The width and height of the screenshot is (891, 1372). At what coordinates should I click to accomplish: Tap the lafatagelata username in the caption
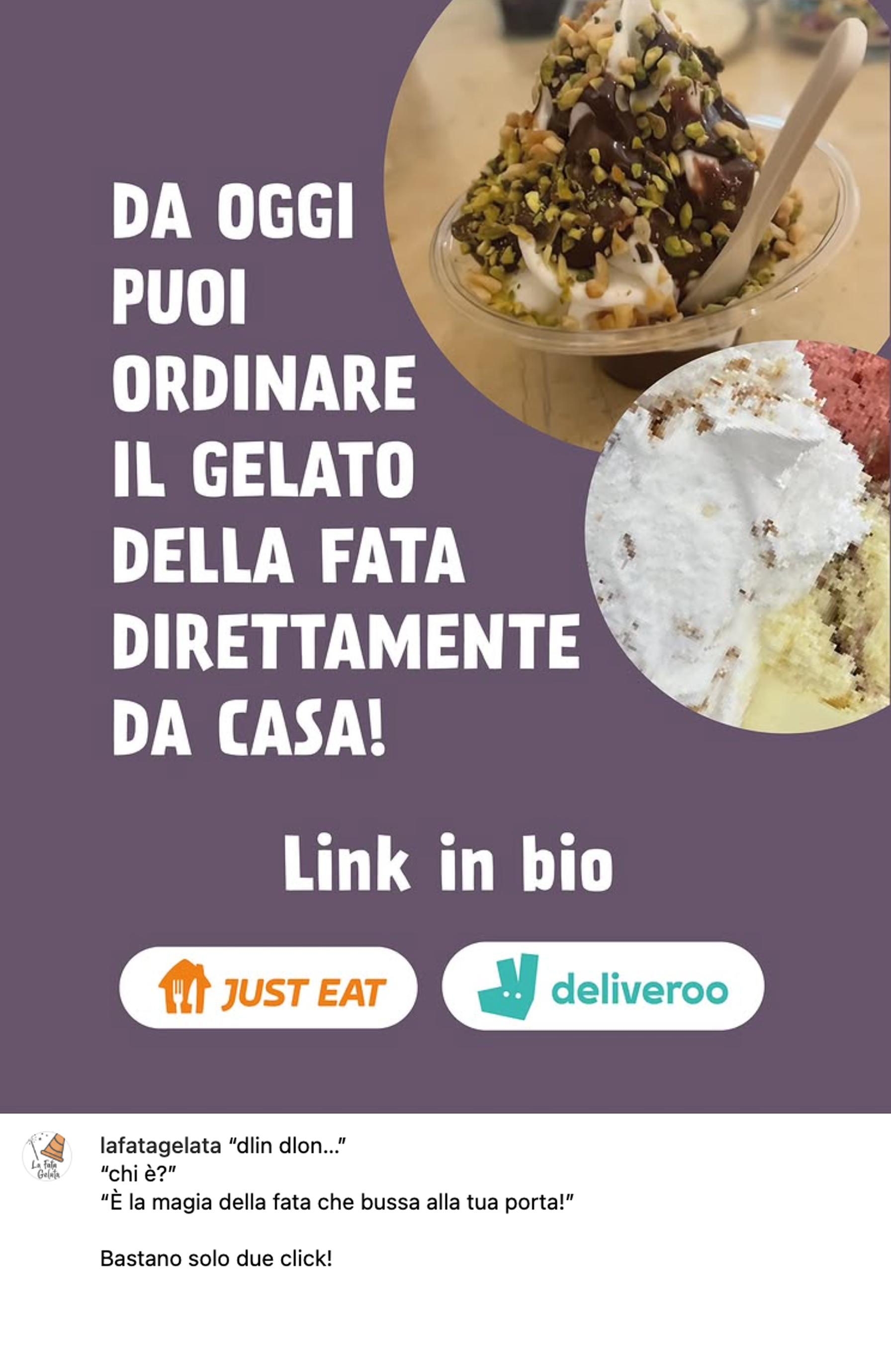160,1146
